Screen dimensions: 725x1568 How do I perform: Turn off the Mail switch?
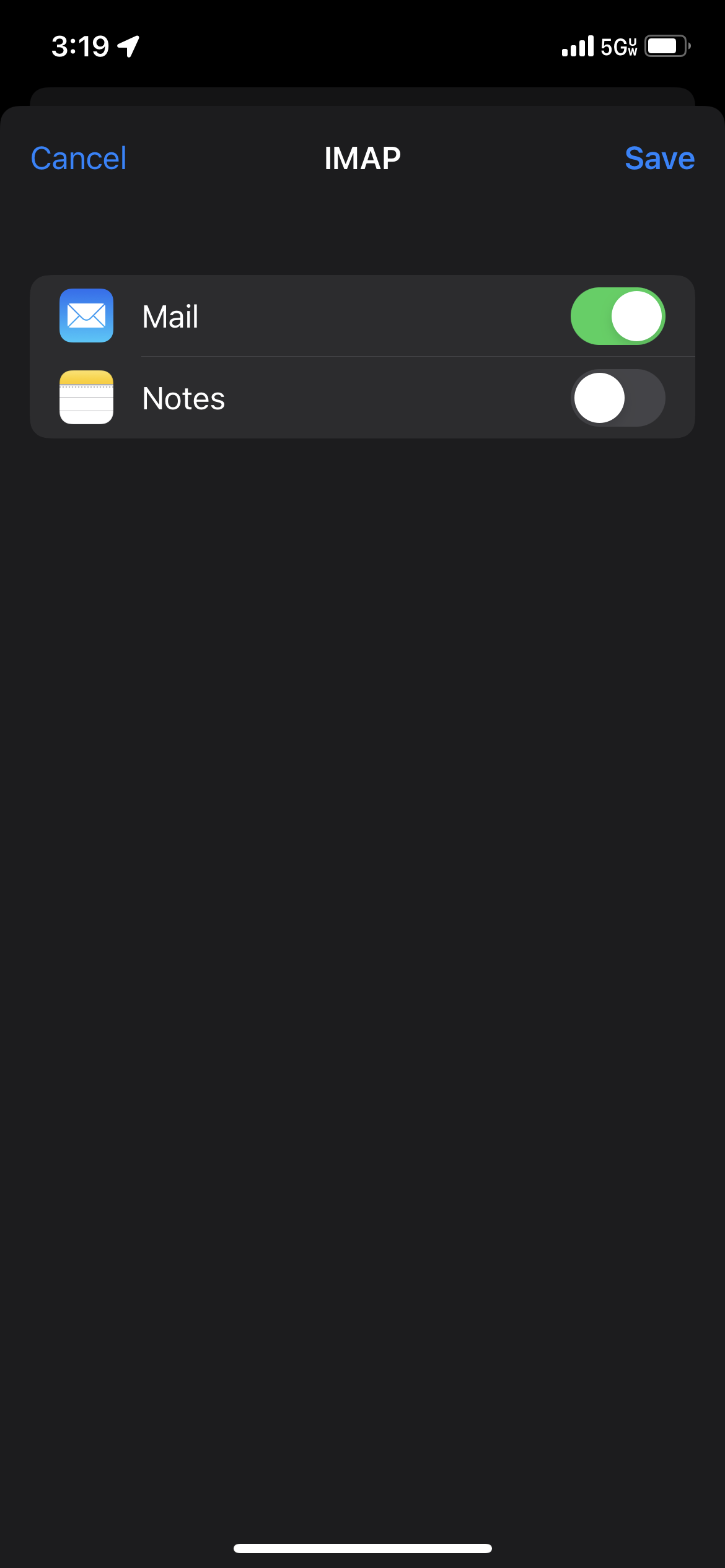(x=618, y=316)
